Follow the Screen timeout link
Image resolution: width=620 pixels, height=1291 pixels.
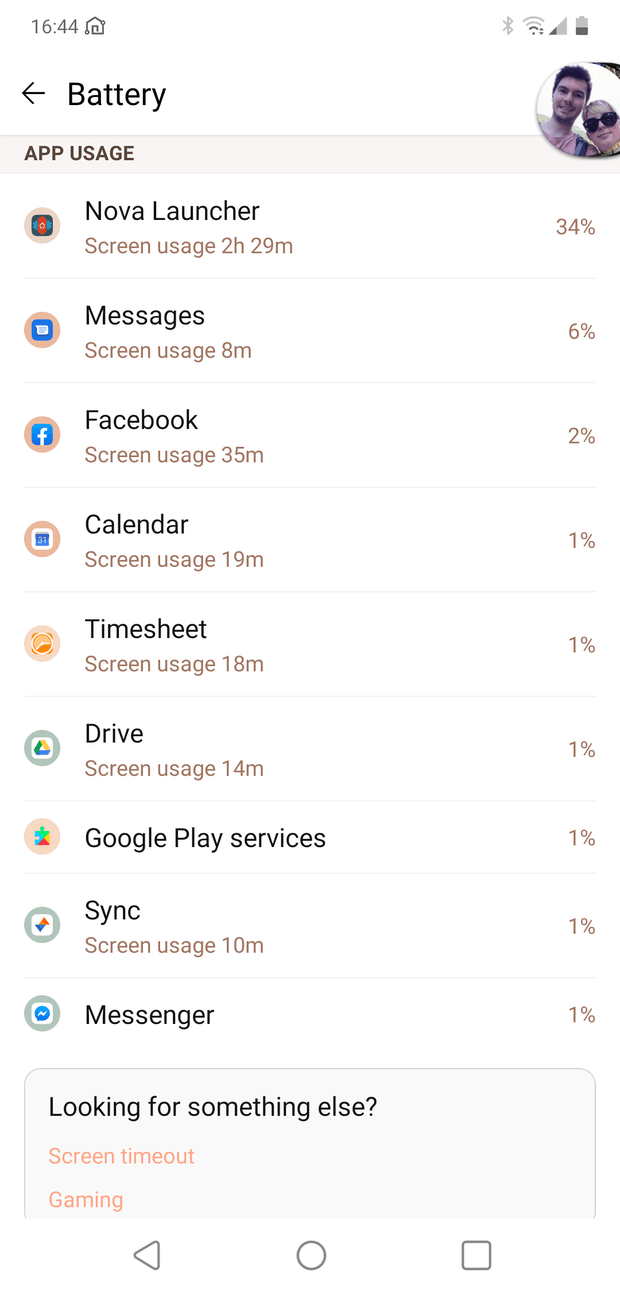121,1156
